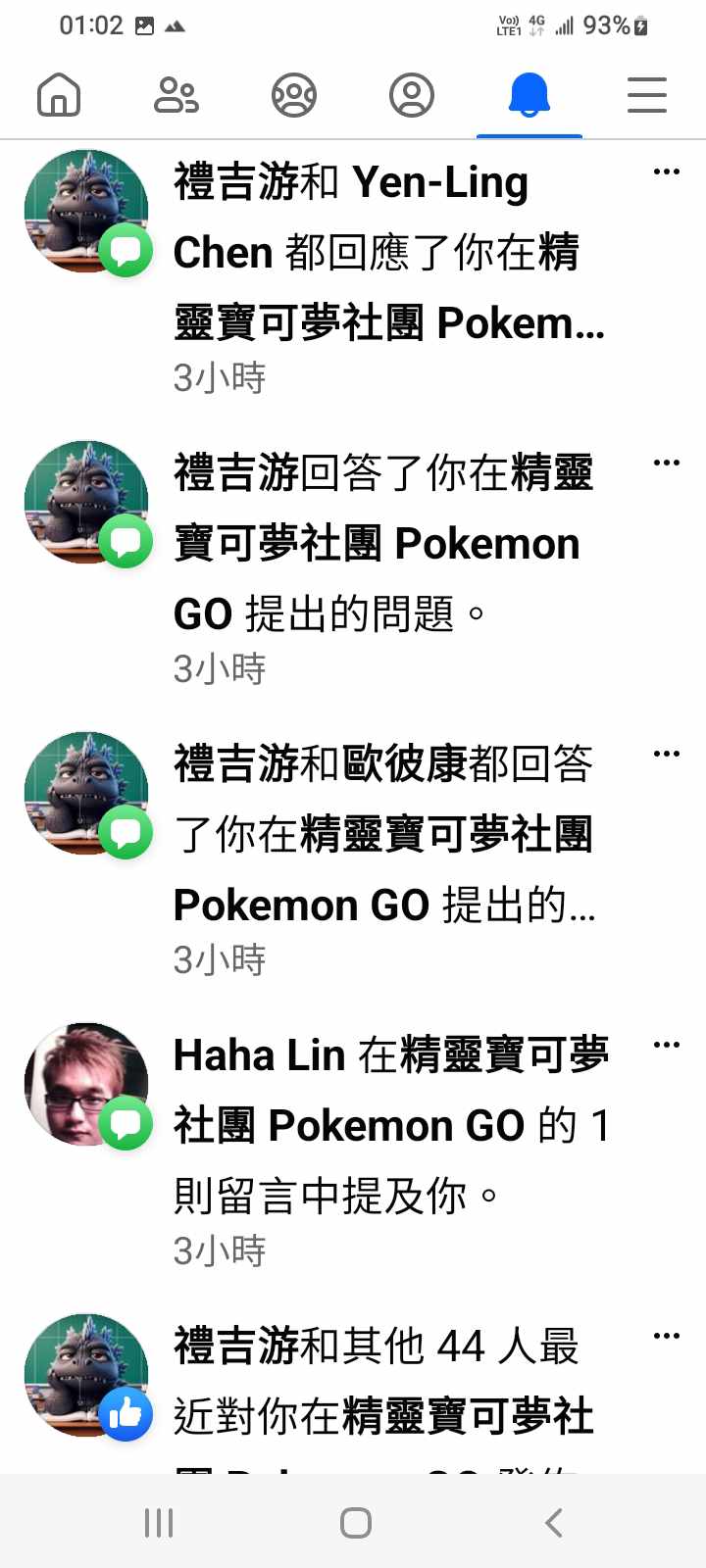Switch to the Groups tab
706x1568 pixels.
(x=294, y=96)
